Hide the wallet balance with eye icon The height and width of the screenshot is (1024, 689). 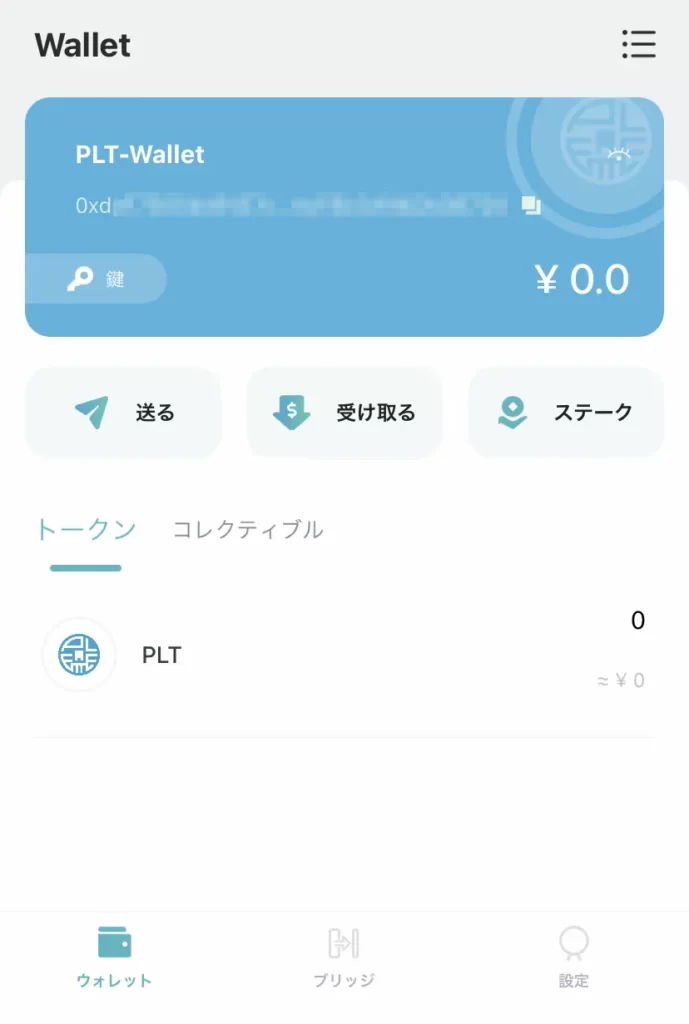click(620, 154)
